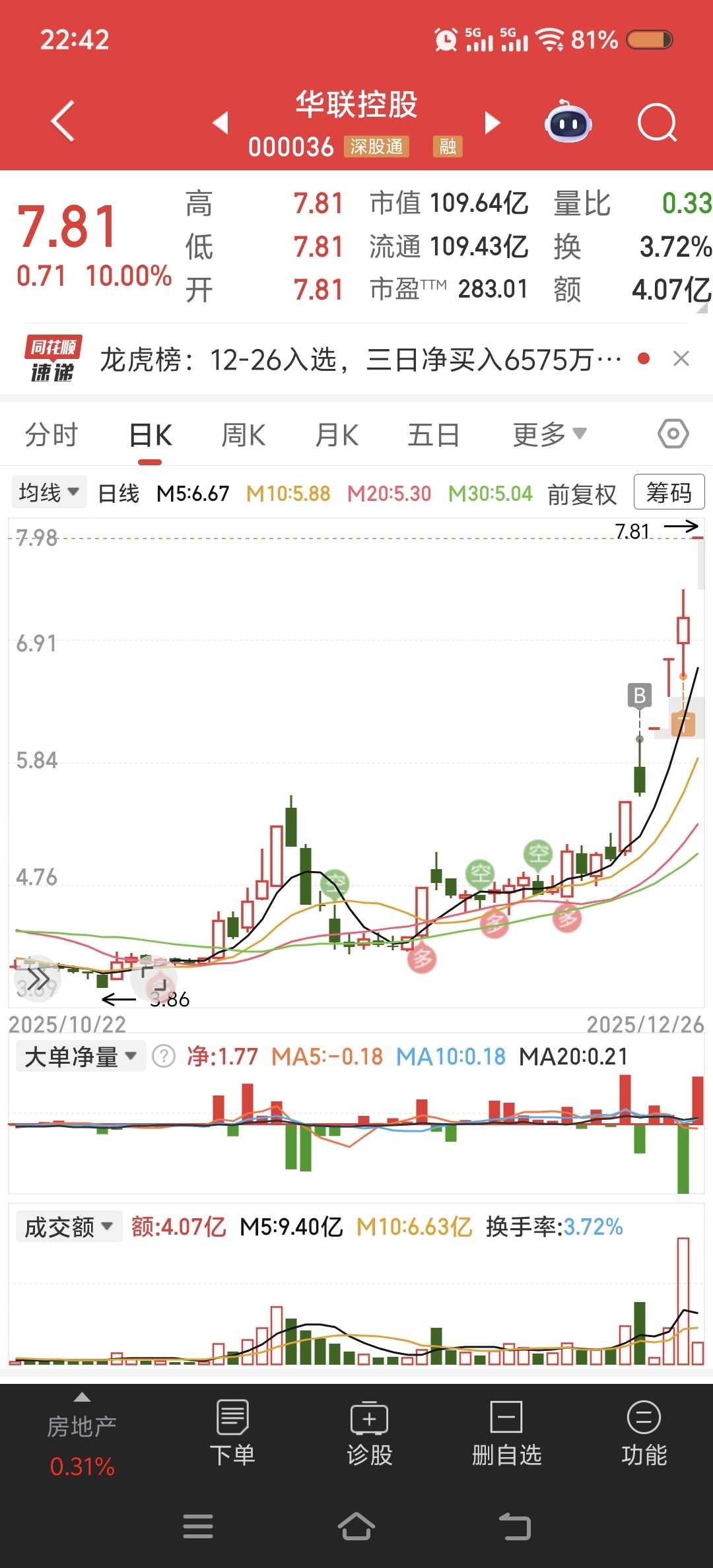Dismiss the 同花顺速递 news banner
Image resolution: width=713 pixels, height=1568 pixels.
click(x=681, y=359)
